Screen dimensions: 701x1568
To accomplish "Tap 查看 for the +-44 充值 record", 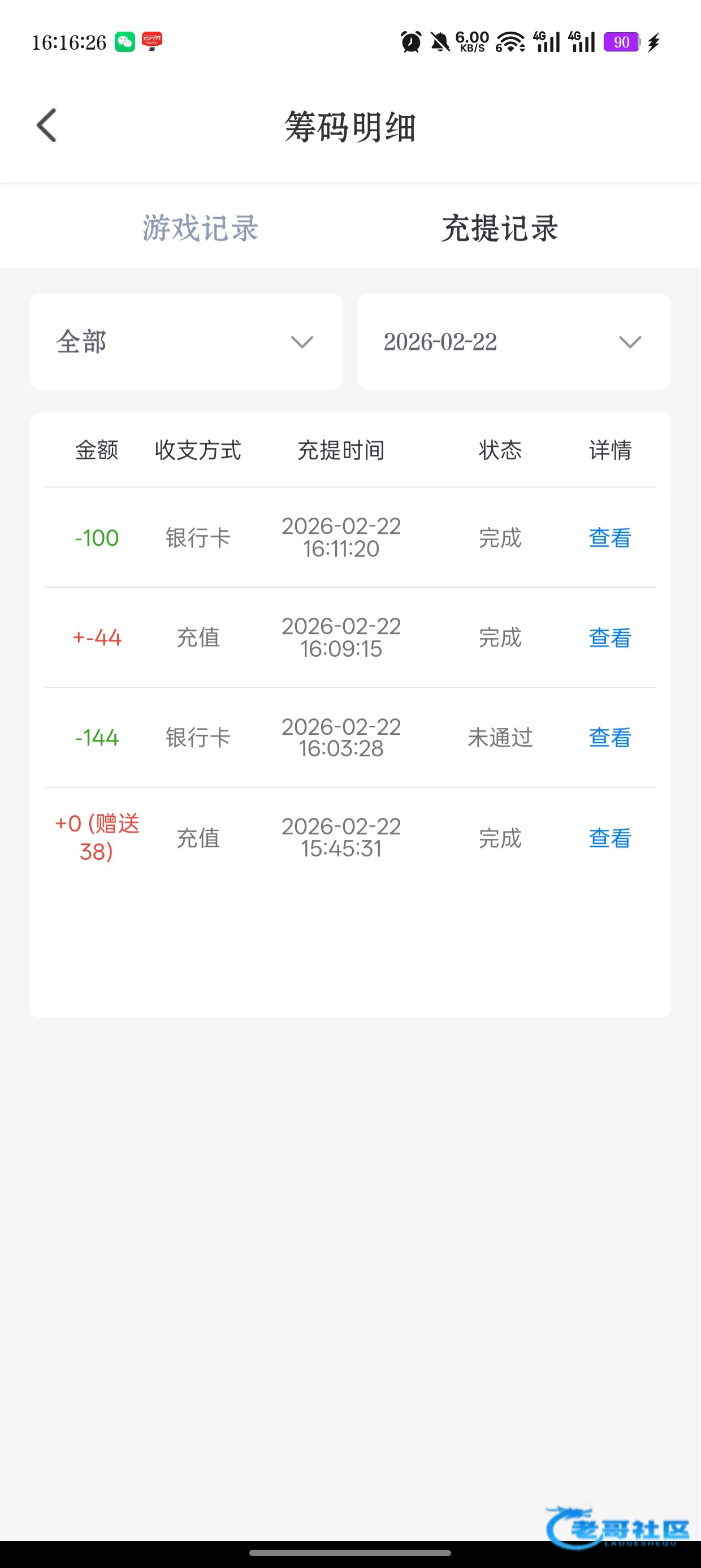I will [x=610, y=637].
